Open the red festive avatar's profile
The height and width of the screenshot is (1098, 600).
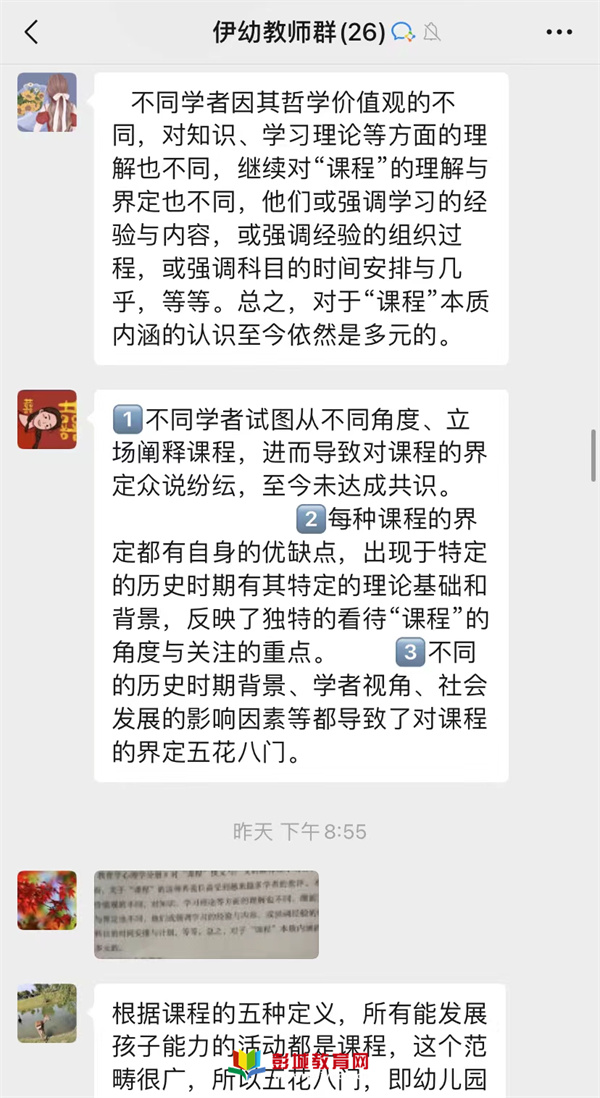coord(47,419)
